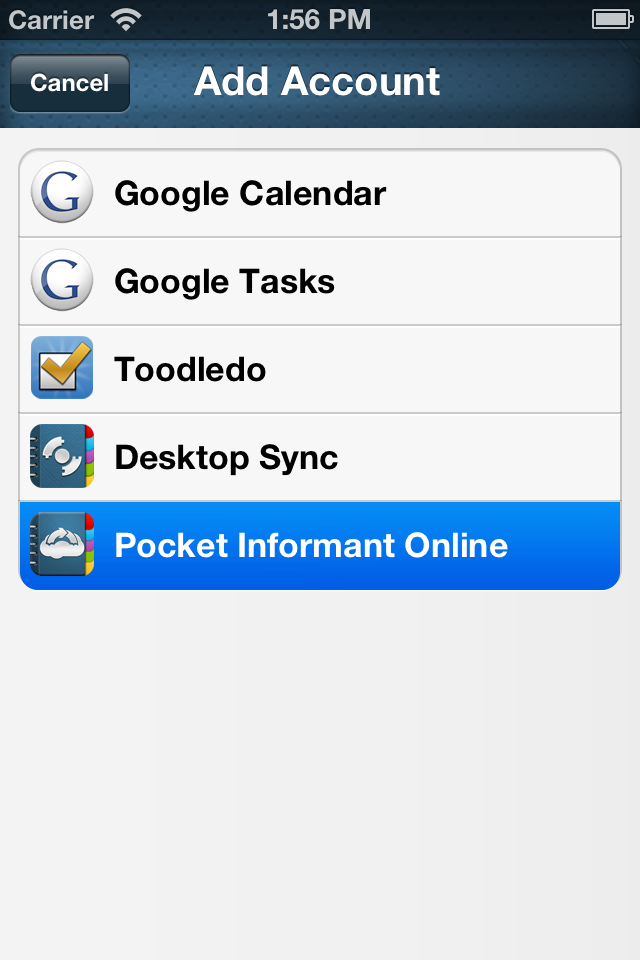The width and height of the screenshot is (640, 960).
Task: Add a Toodledo account
Action: 320,369
